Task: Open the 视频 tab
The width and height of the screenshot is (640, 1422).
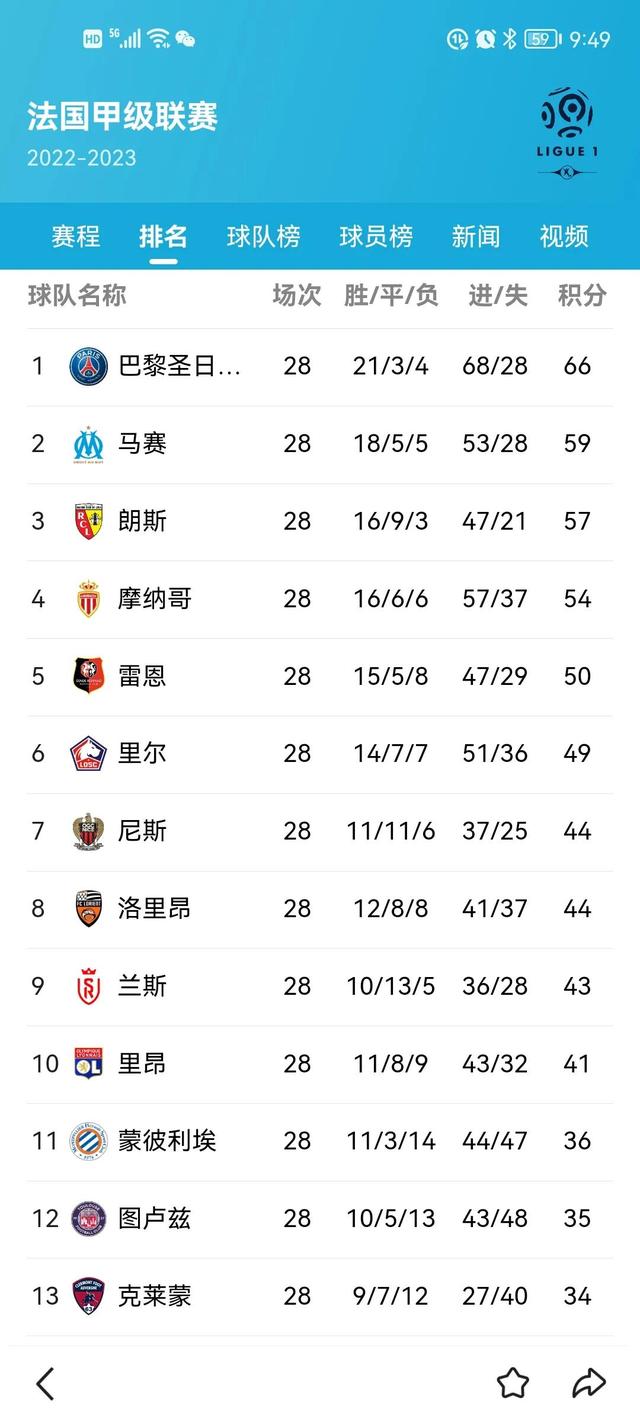Action: click(564, 237)
